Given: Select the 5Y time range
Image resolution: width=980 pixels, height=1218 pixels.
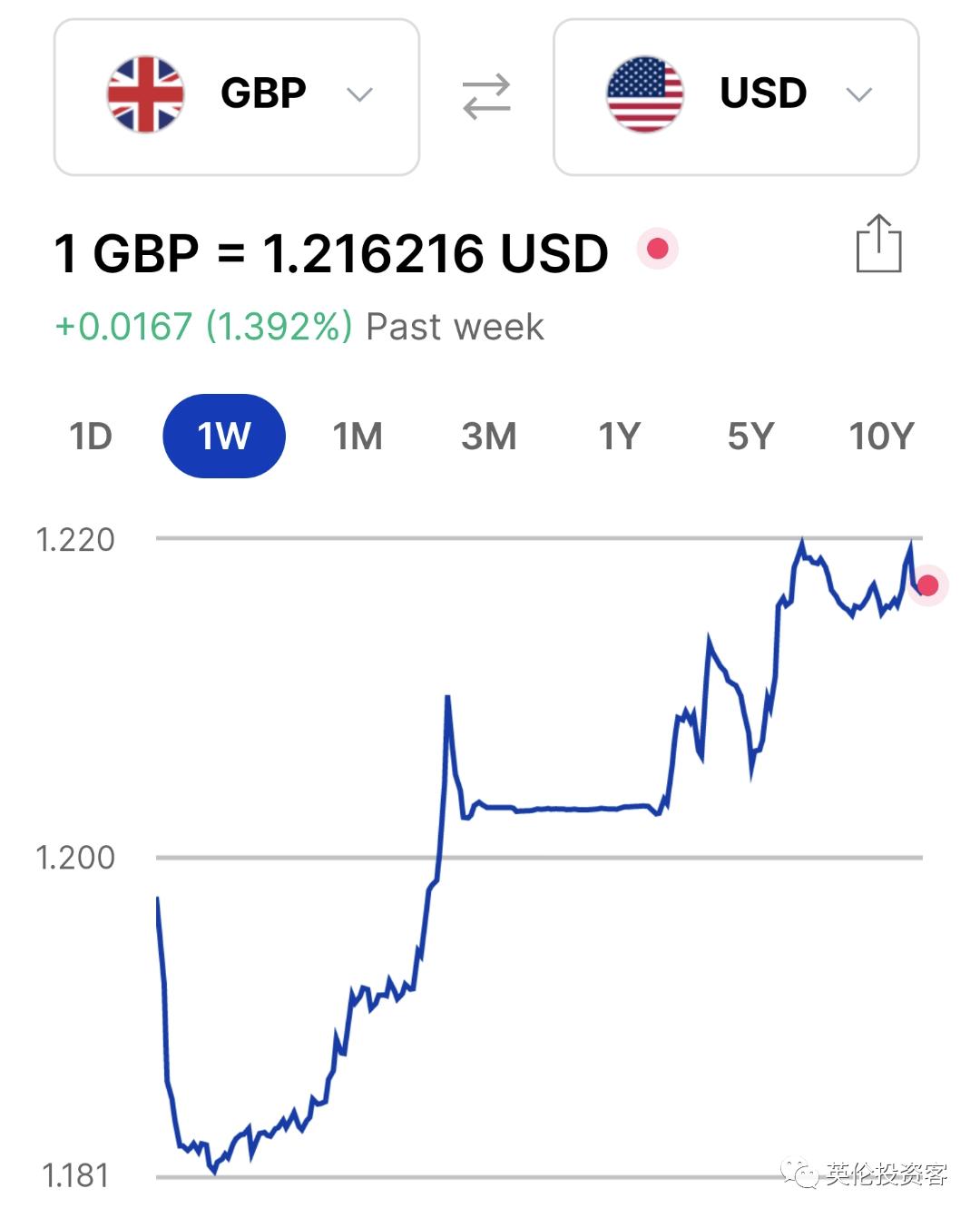Looking at the screenshot, I should [x=750, y=436].
